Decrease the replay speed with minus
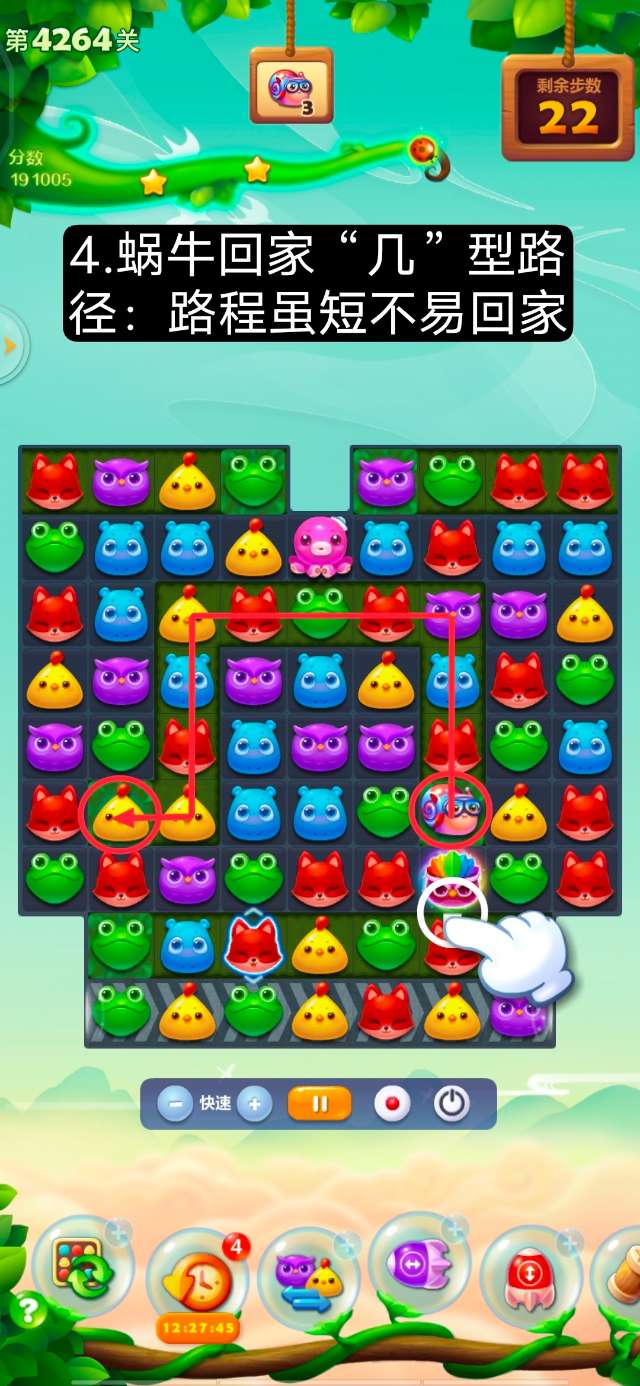 coord(175,1104)
